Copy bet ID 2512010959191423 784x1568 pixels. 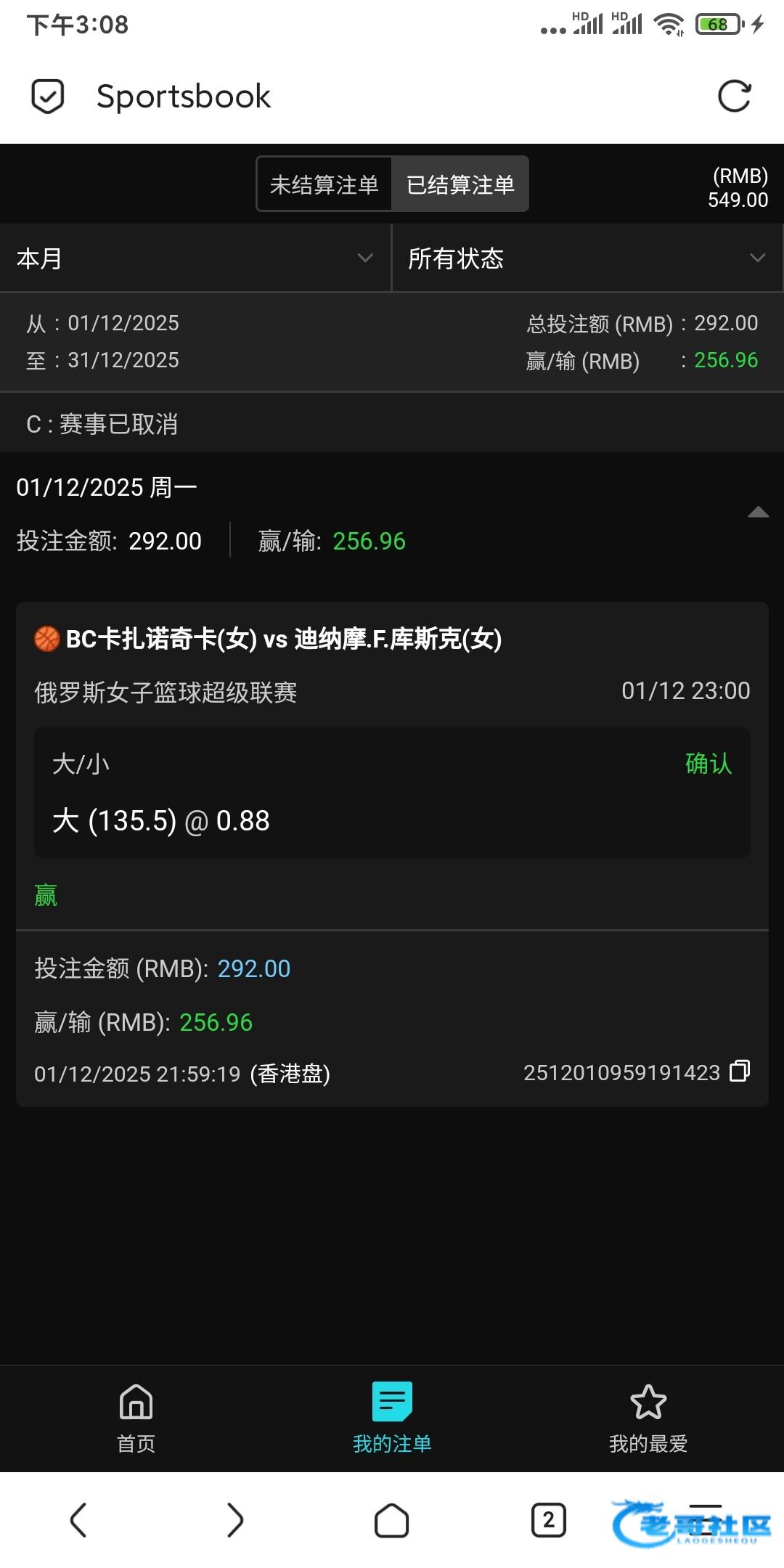pyautogui.click(x=740, y=1071)
